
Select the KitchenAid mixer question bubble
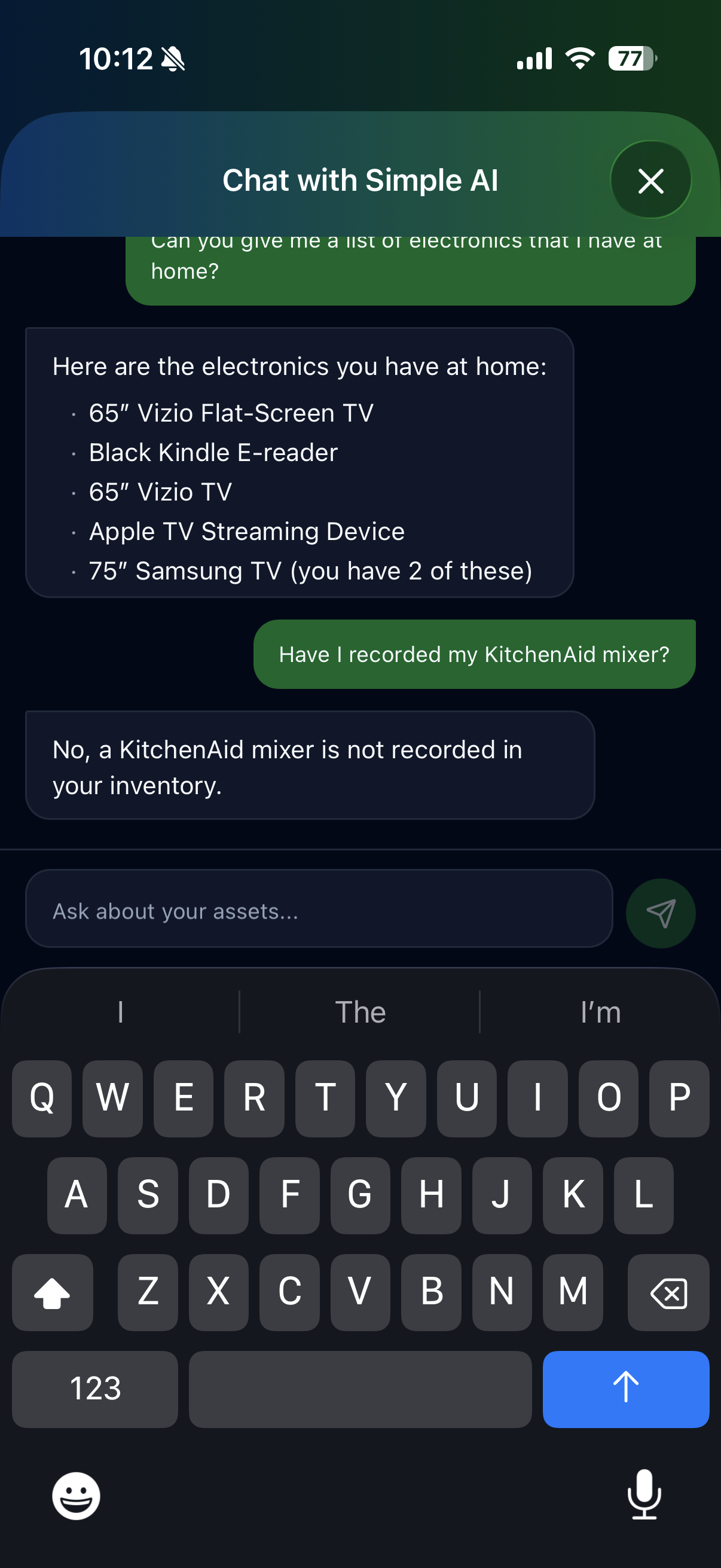pos(473,654)
